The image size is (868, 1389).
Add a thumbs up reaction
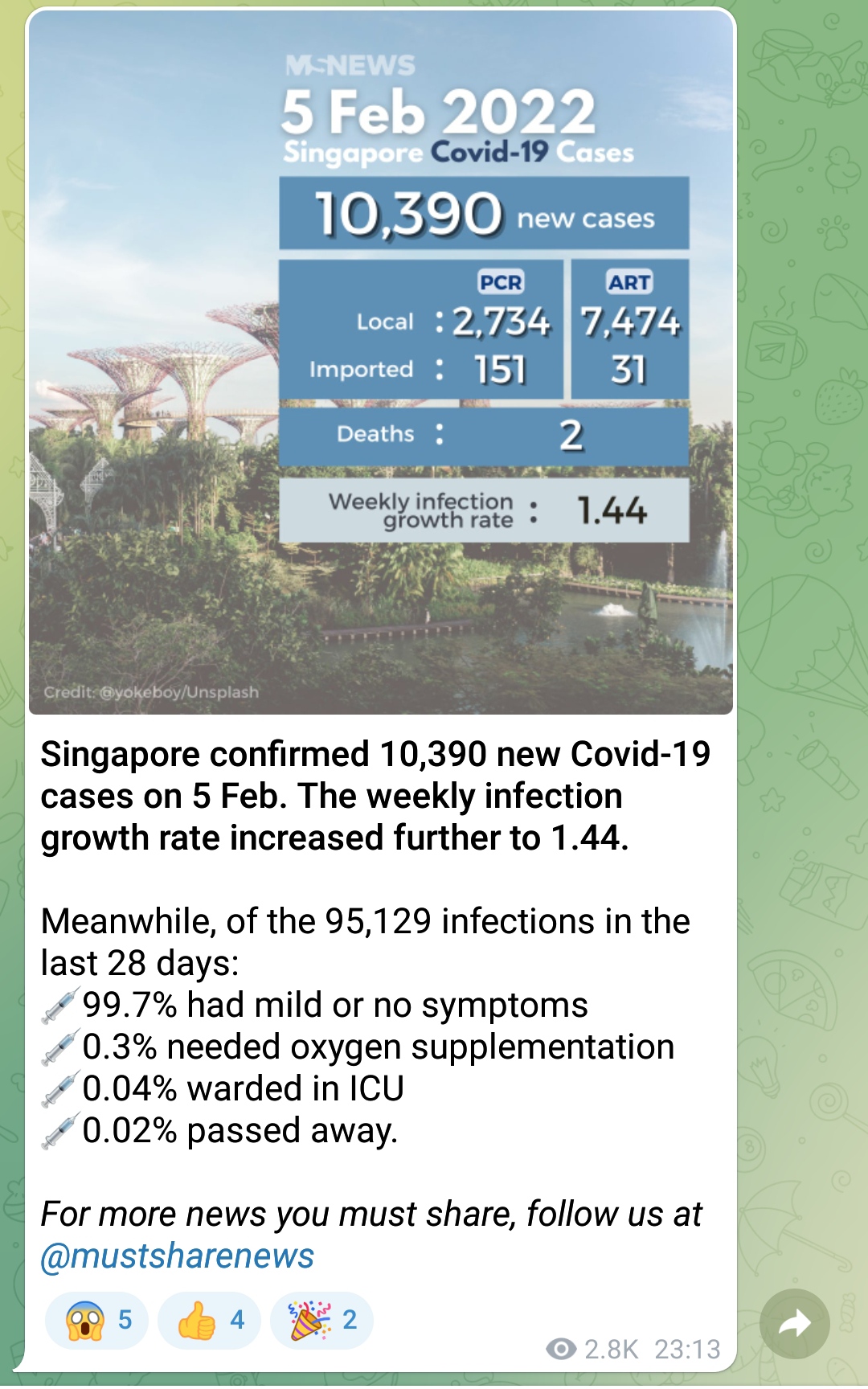click(209, 1321)
